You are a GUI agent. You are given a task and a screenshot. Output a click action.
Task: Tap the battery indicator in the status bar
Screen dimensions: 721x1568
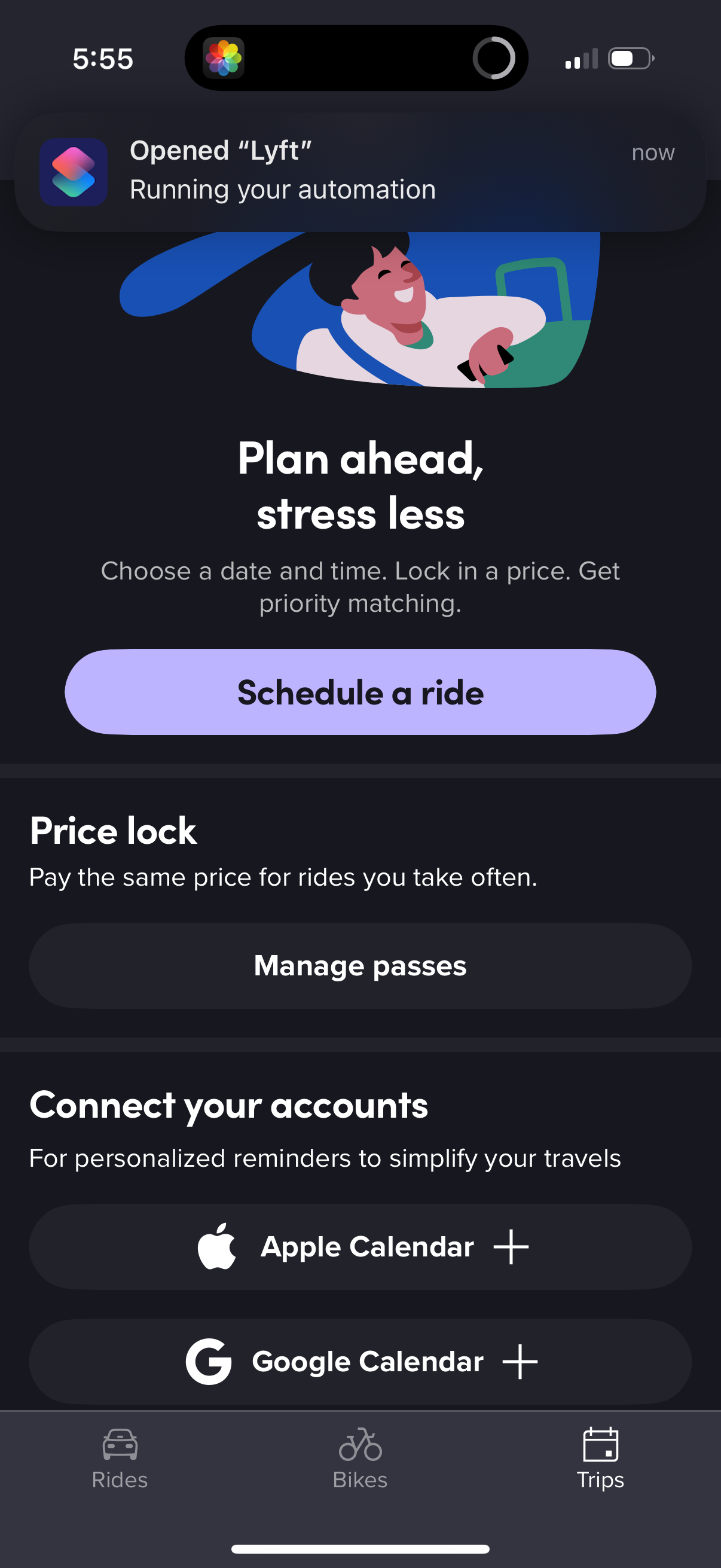point(630,58)
